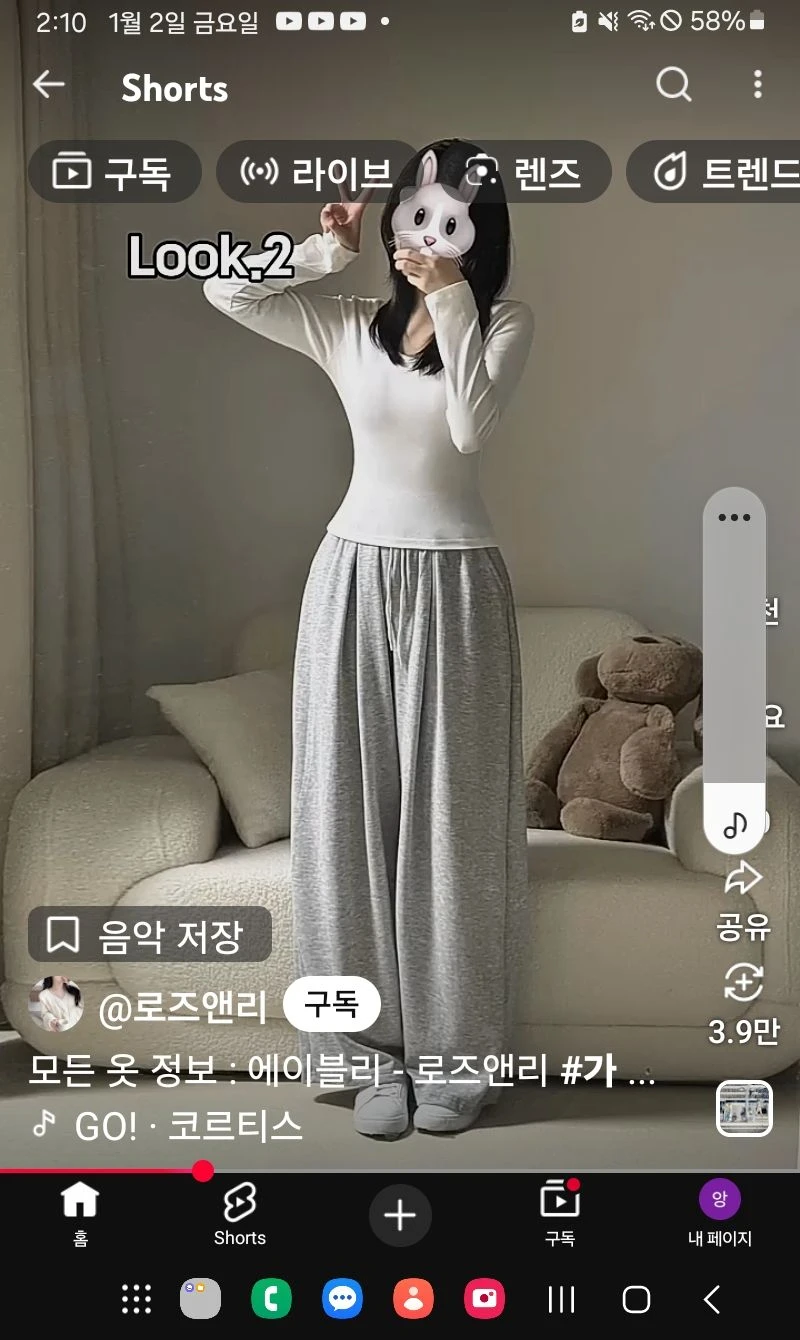Image resolution: width=800 pixels, height=1340 pixels.
Task: Go to the 홈 tab
Action: [x=80, y=1213]
